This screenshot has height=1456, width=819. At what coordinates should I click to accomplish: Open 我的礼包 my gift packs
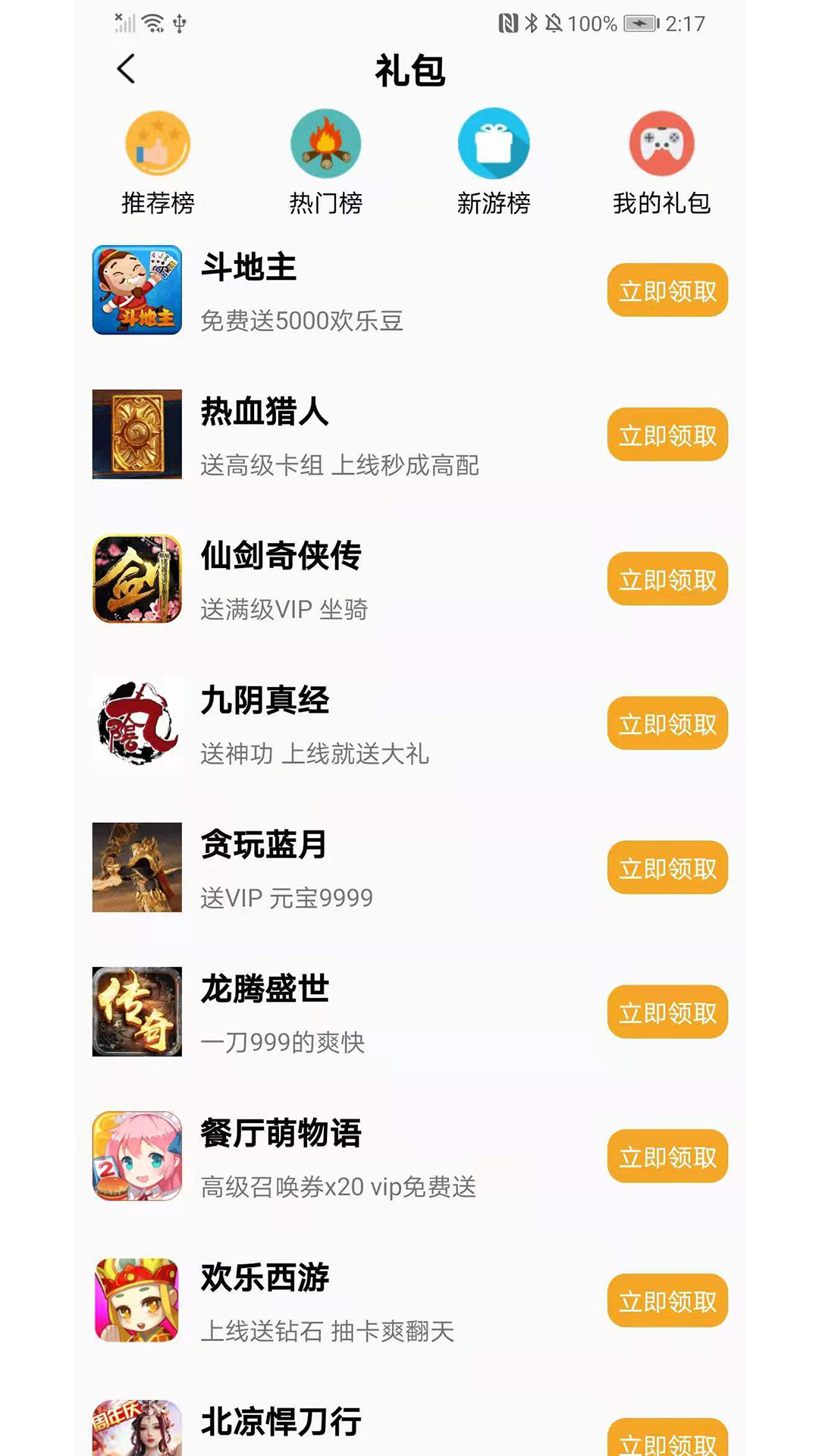coord(661,162)
